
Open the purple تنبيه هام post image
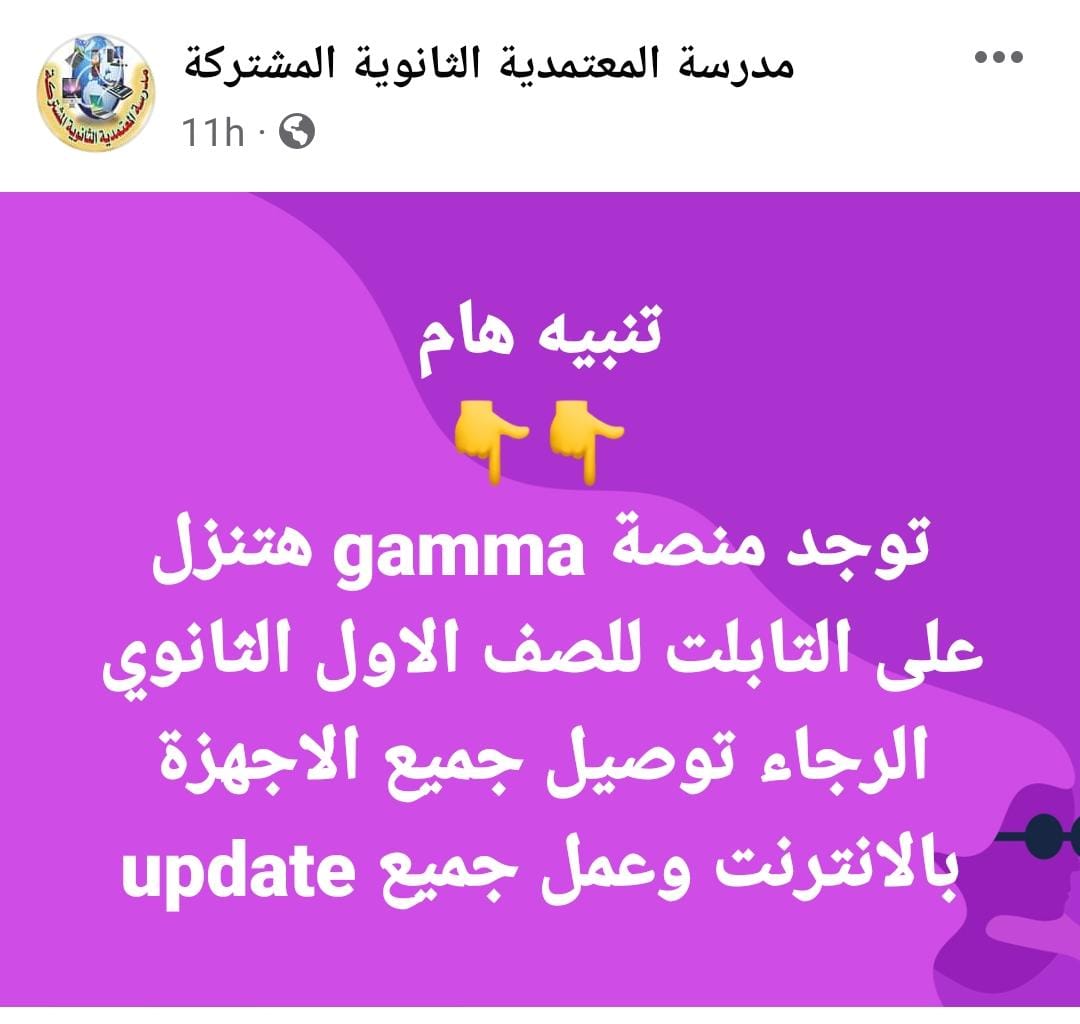coord(540,600)
